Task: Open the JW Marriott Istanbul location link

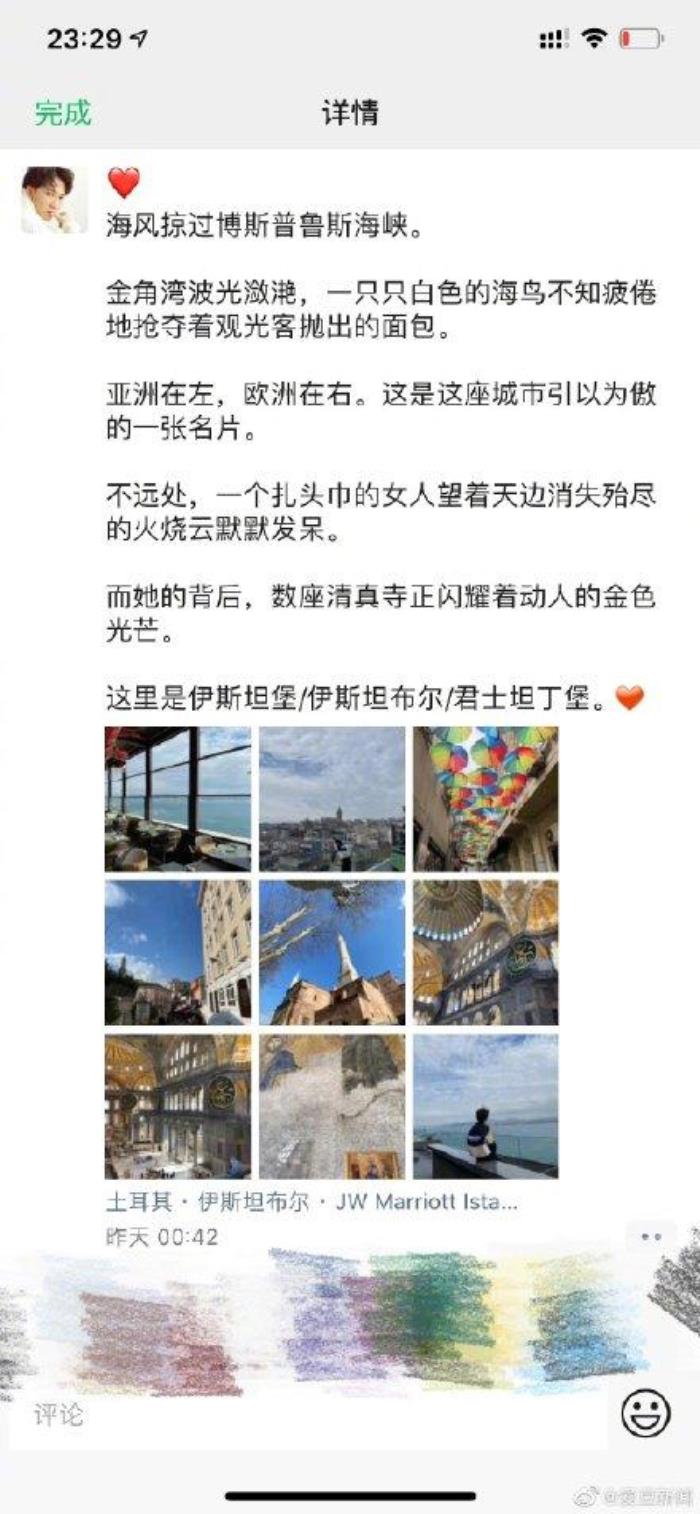Action: (x=312, y=1201)
